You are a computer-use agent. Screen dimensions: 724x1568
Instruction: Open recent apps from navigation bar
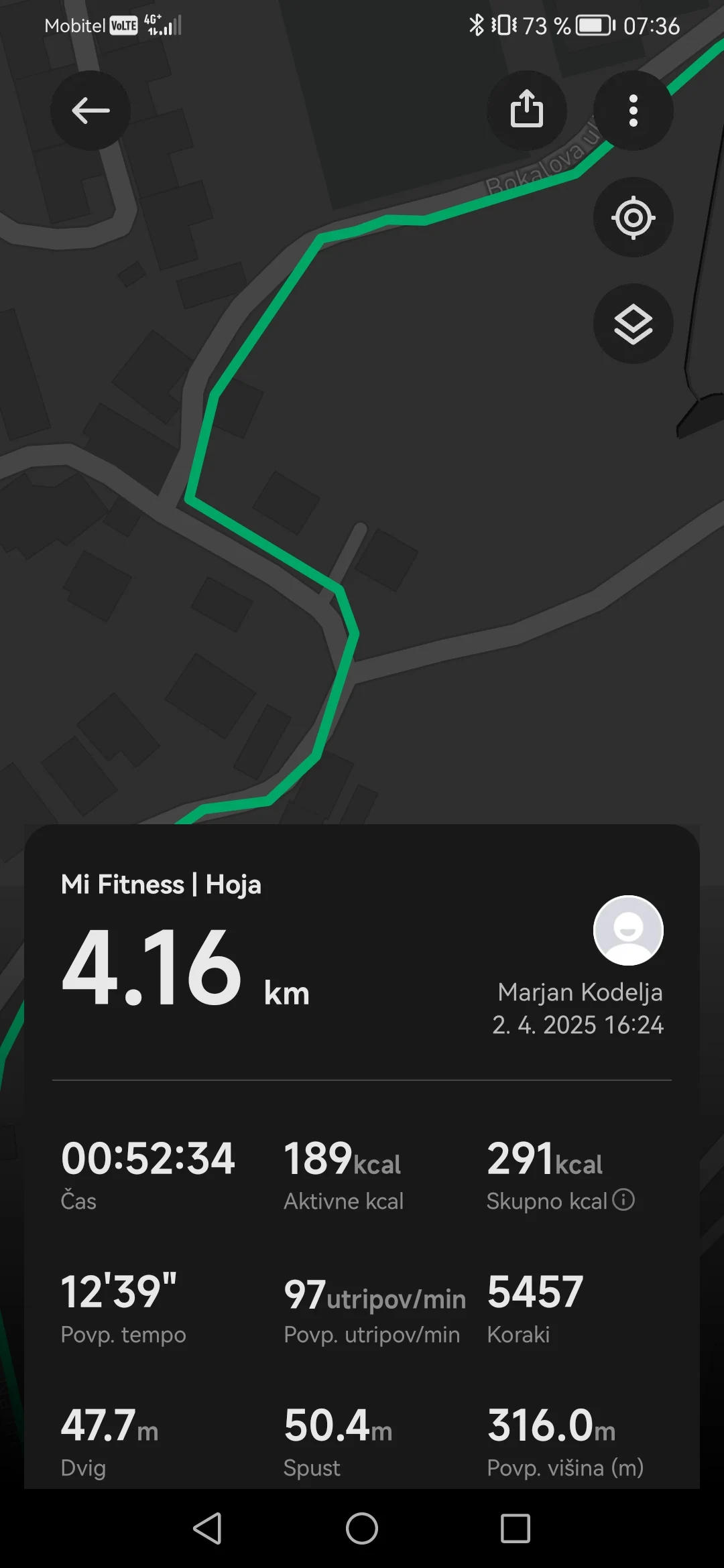pos(515,1528)
